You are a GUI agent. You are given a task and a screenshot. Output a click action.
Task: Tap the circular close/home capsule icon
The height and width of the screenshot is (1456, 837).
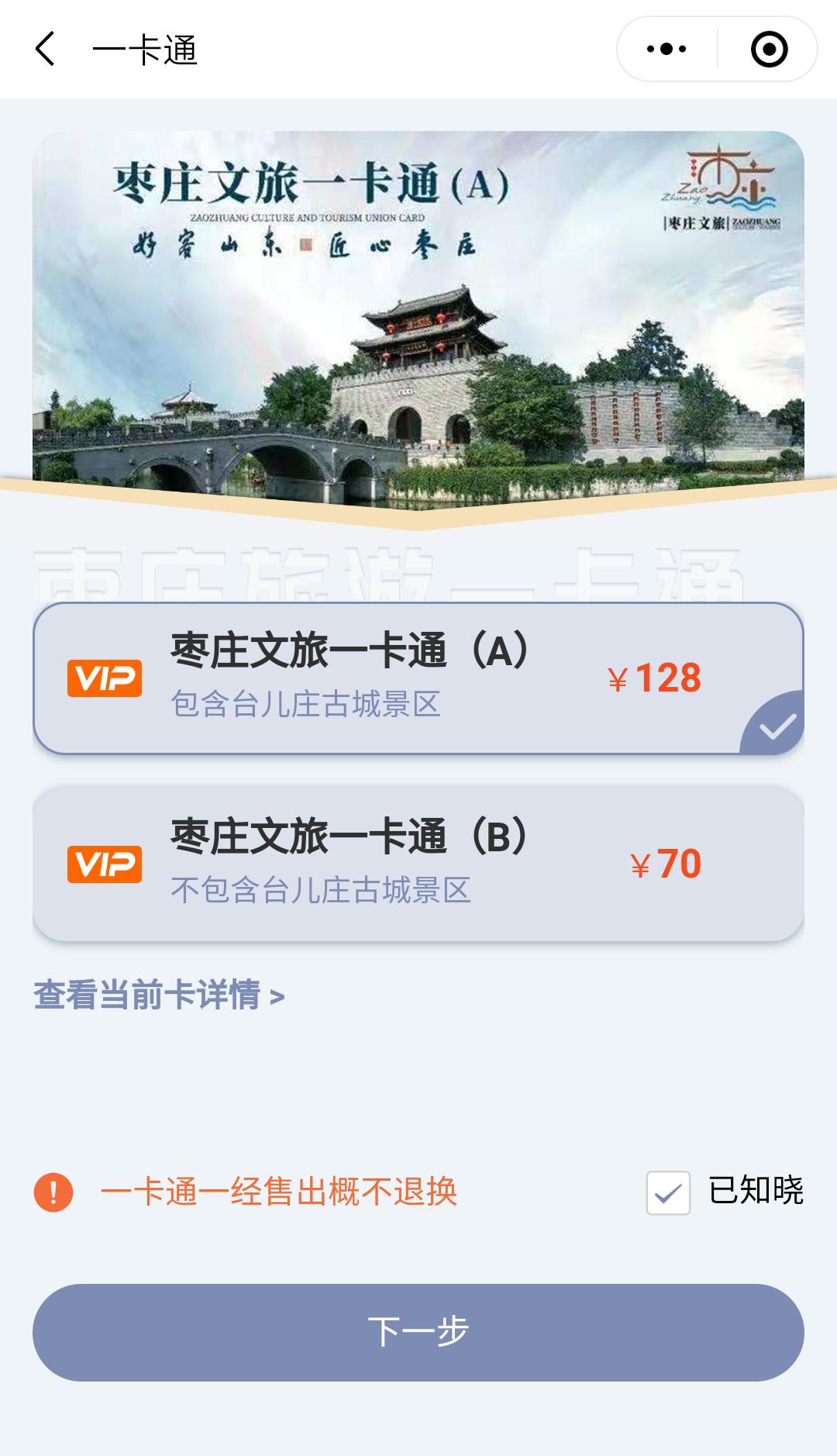767,48
